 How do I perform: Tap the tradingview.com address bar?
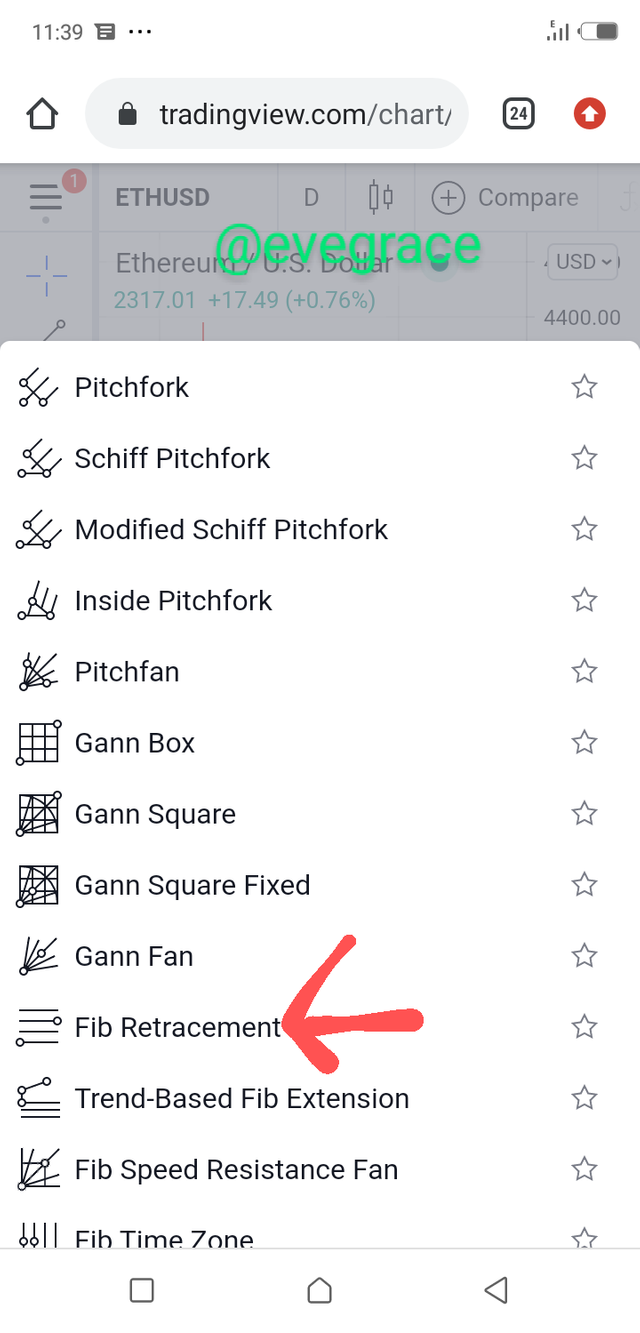click(x=278, y=115)
